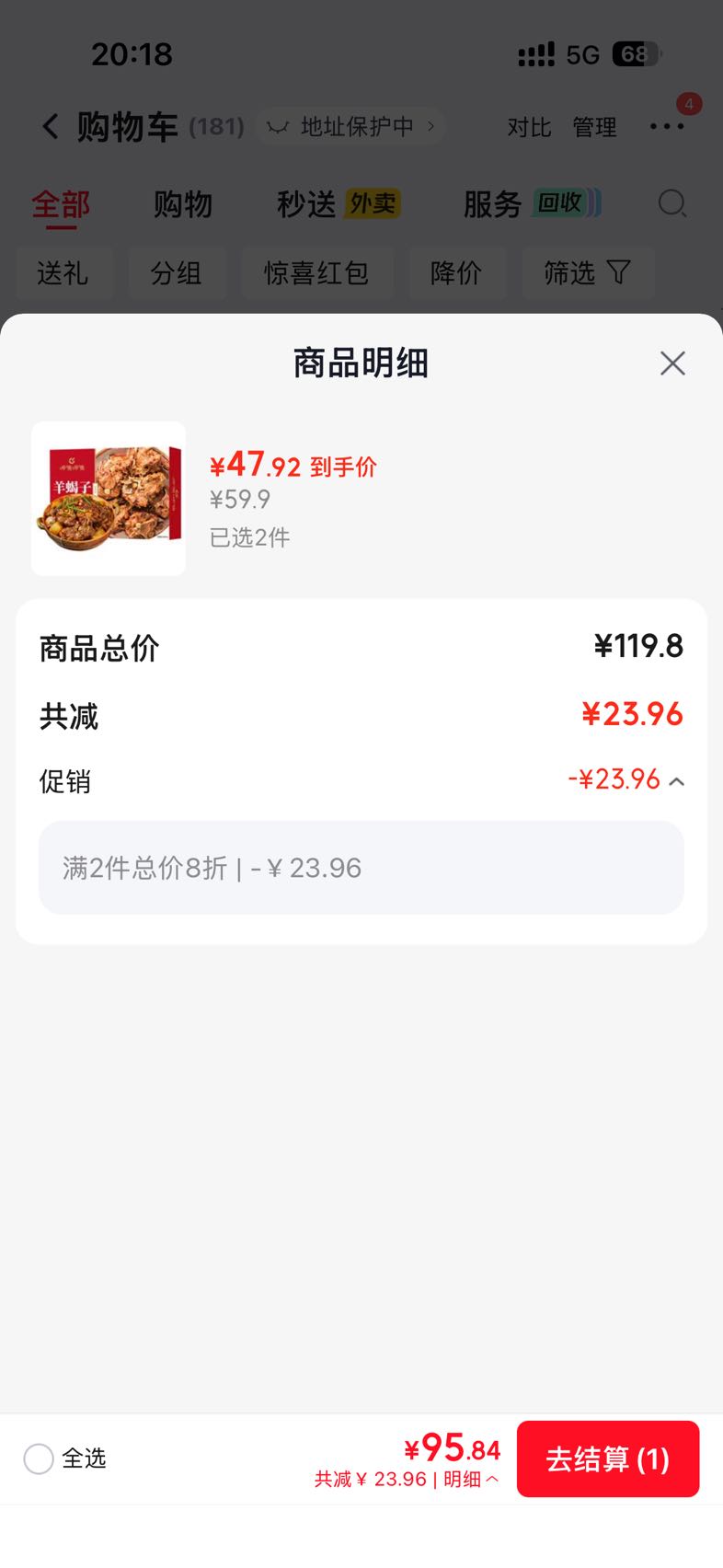This screenshot has height=1568, width=723.
Task: Close the 商品明细 sheet
Action: click(672, 363)
